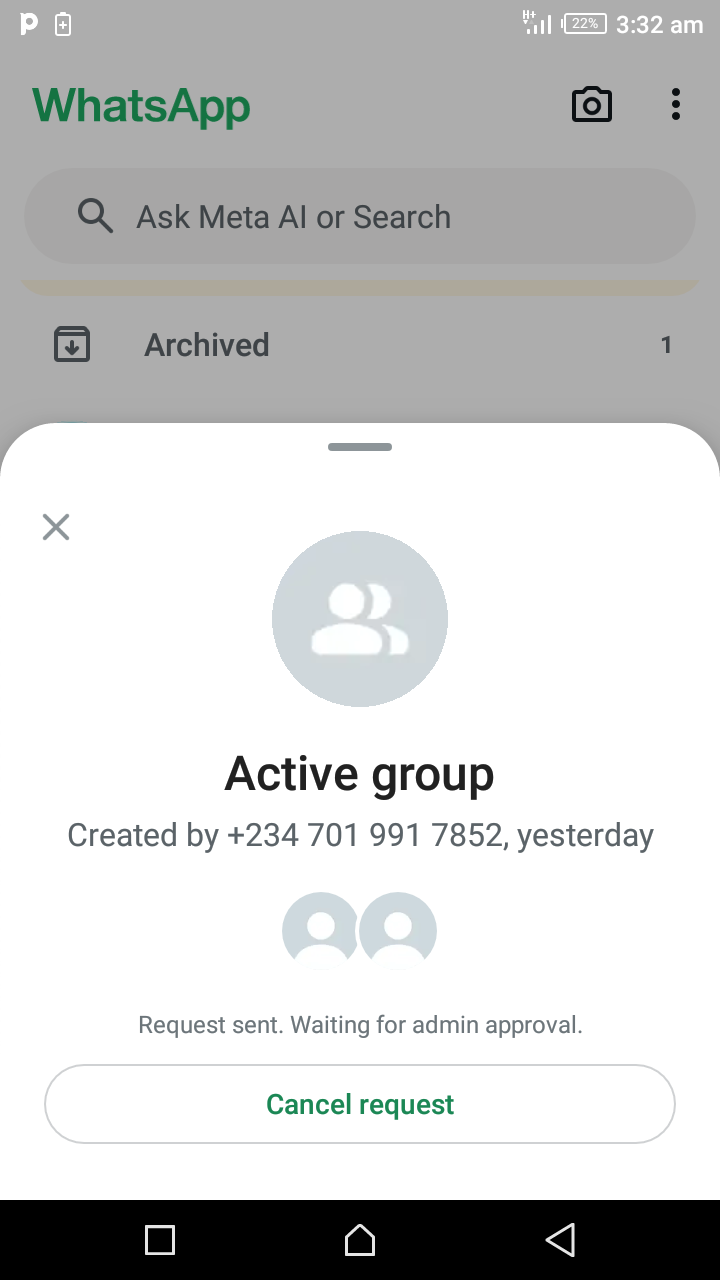Close the Active group sheet
720x1280 pixels.
[56, 527]
